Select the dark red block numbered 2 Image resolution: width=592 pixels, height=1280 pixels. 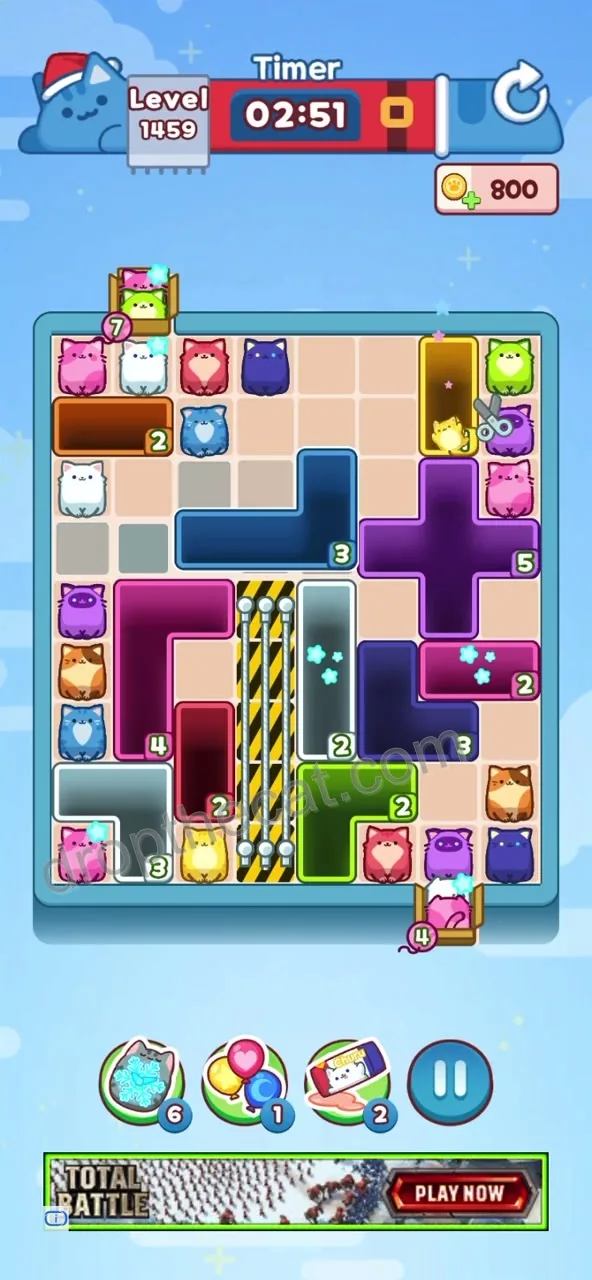pyautogui.click(x=205, y=761)
